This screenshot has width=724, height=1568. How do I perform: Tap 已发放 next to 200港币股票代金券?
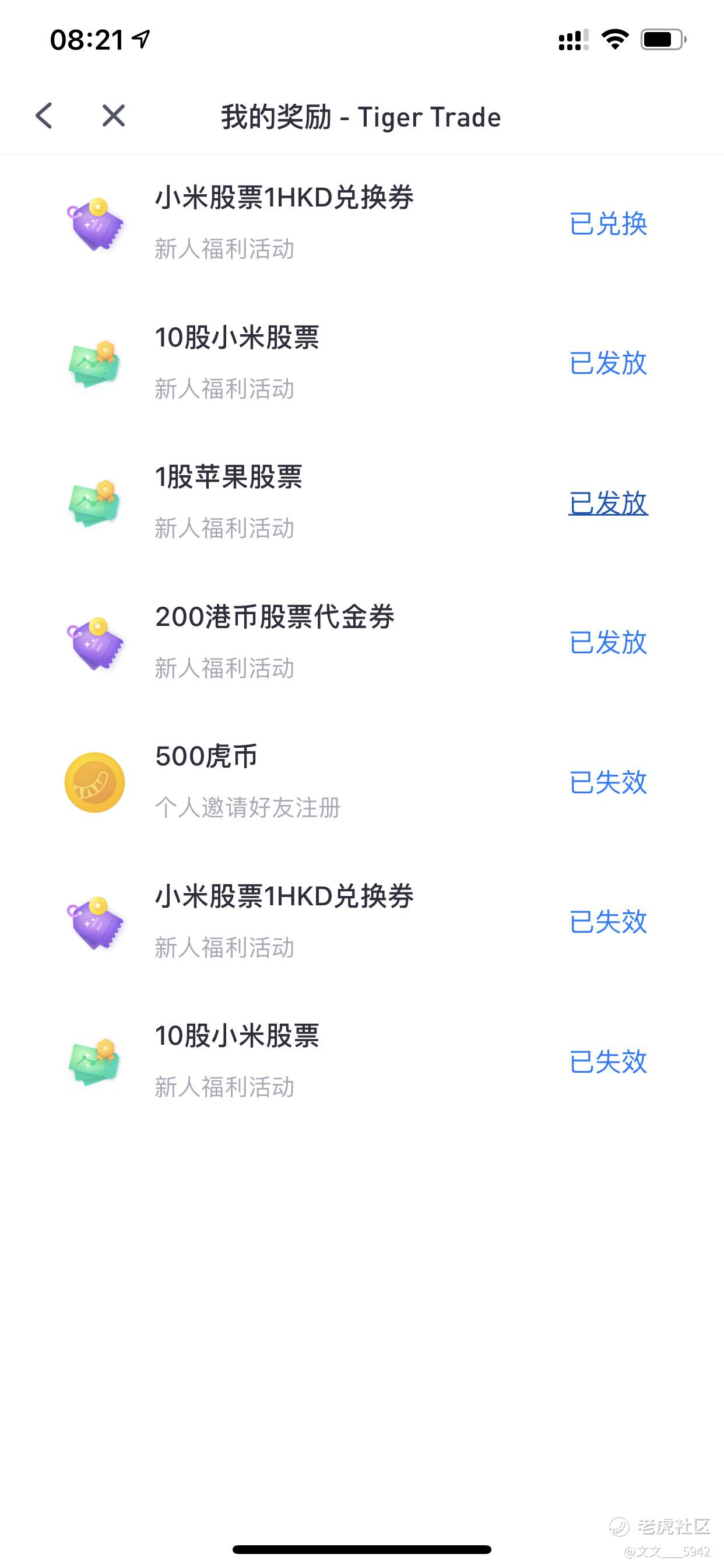(608, 643)
